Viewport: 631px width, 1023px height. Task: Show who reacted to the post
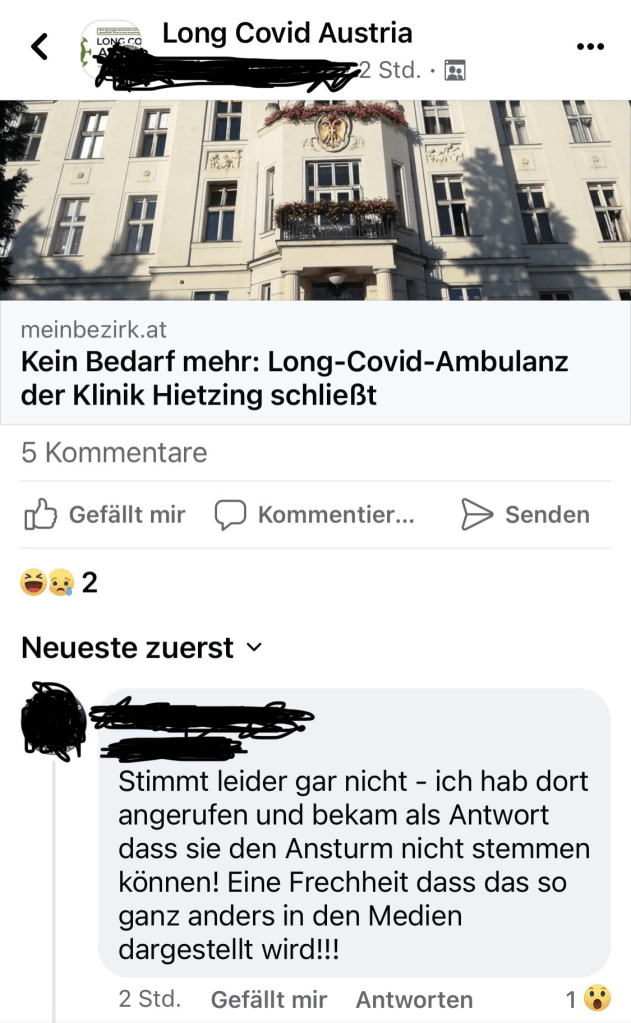pos(60,582)
